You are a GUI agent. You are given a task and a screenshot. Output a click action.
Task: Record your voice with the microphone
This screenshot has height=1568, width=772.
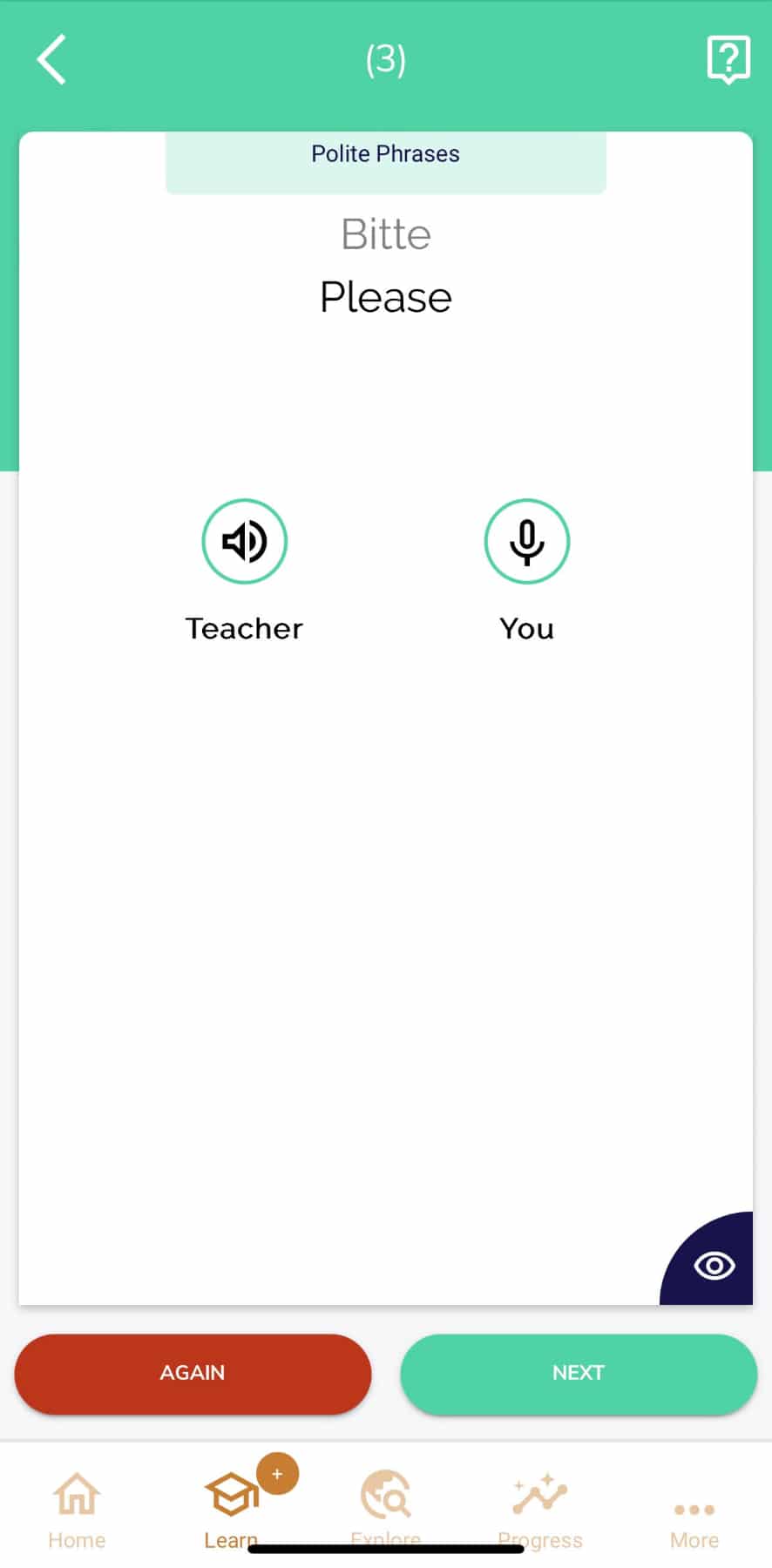pyautogui.click(x=526, y=541)
